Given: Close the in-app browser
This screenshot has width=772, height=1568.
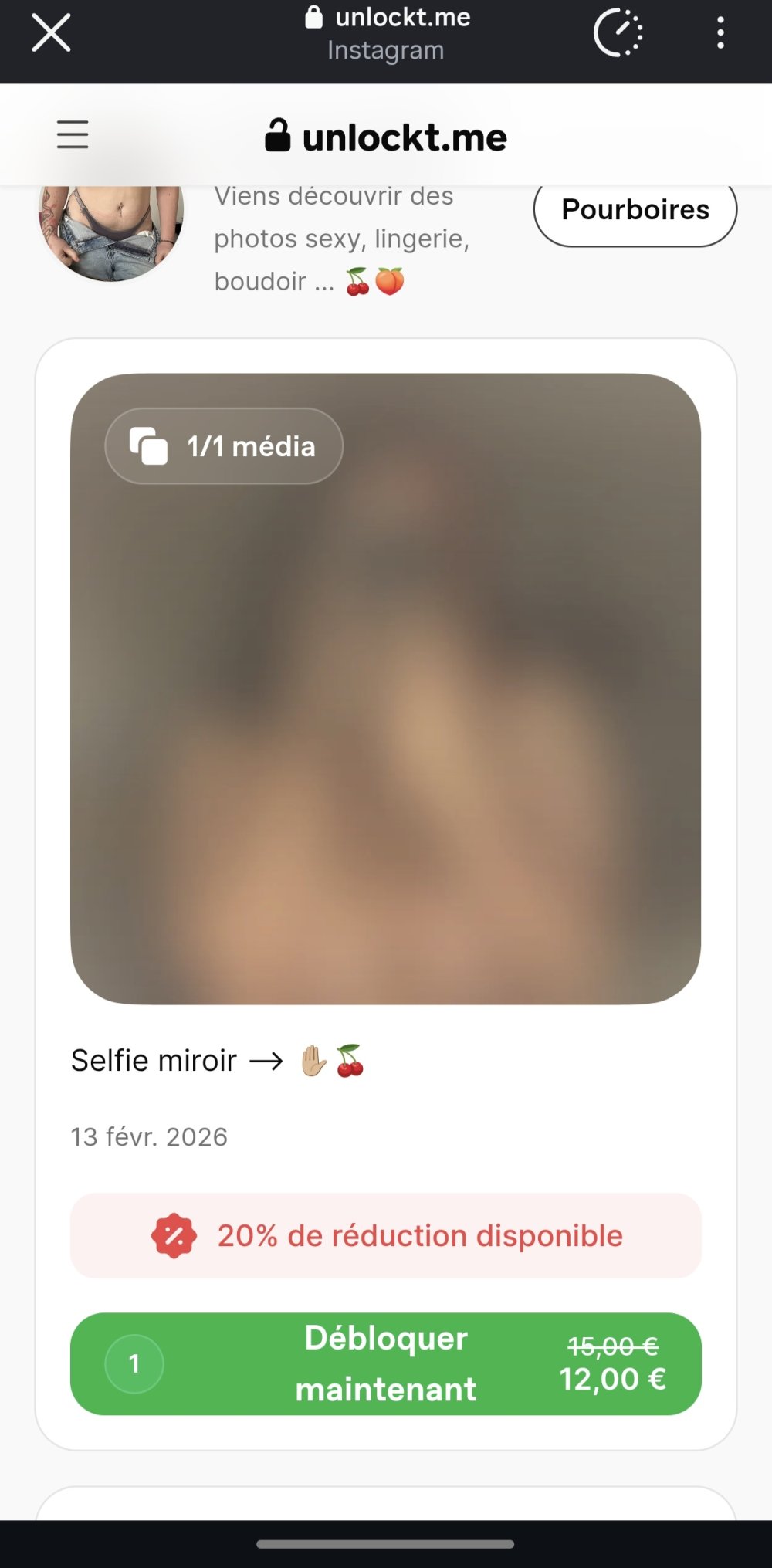Looking at the screenshot, I should [x=51, y=33].
